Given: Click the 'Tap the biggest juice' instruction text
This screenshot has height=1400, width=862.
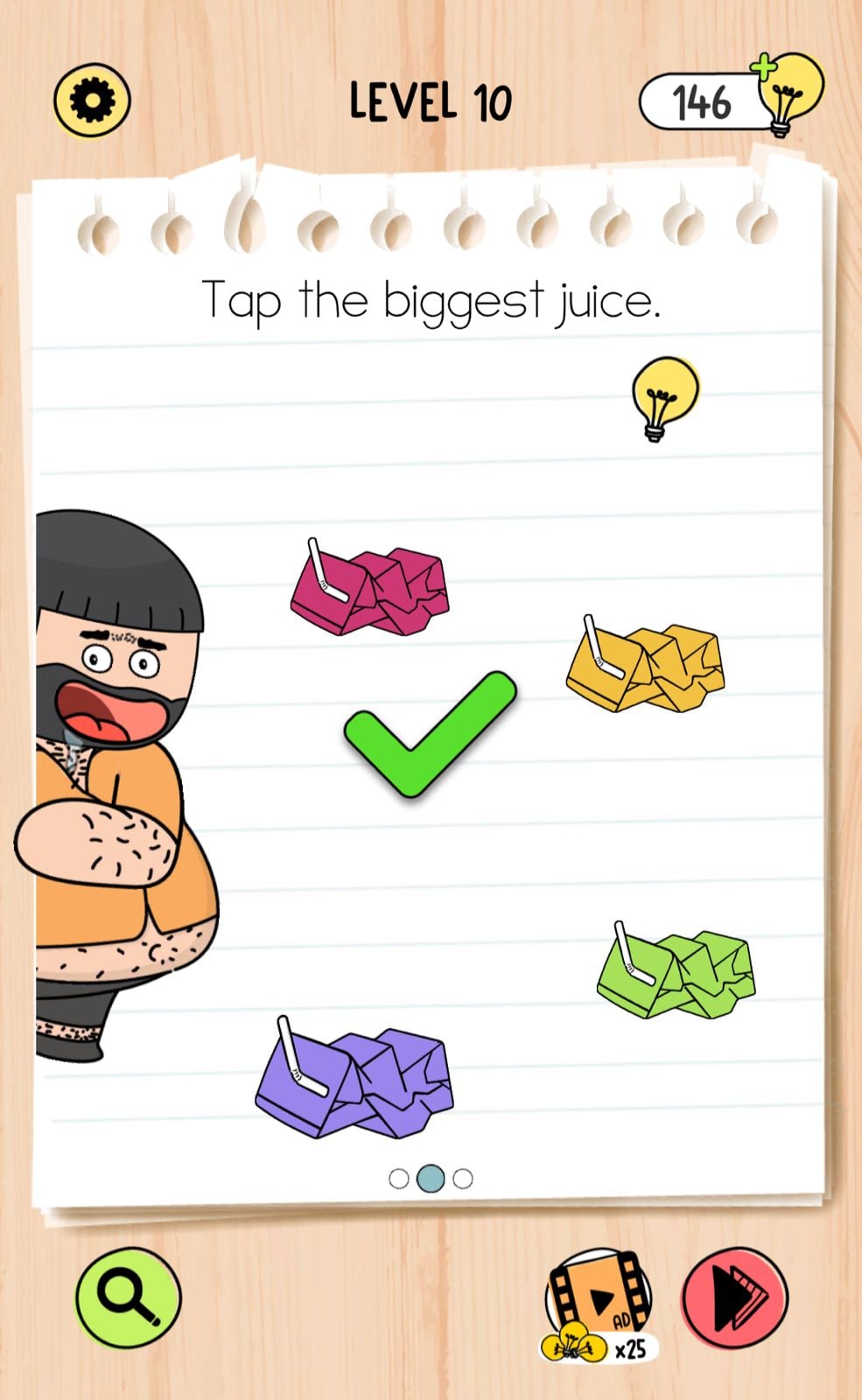Looking at the screenshot, I should [x=431, y=300].
